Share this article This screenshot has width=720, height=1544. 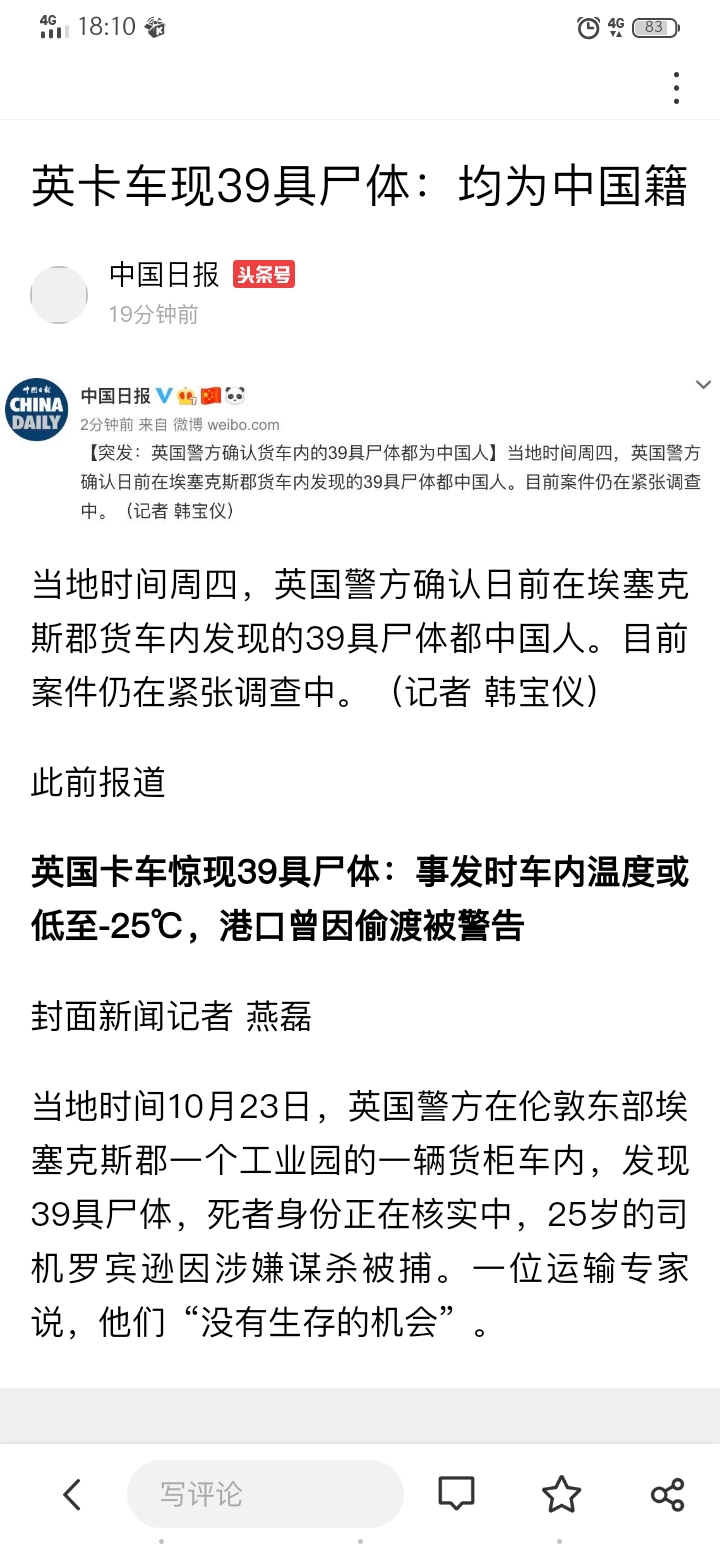667,1494
